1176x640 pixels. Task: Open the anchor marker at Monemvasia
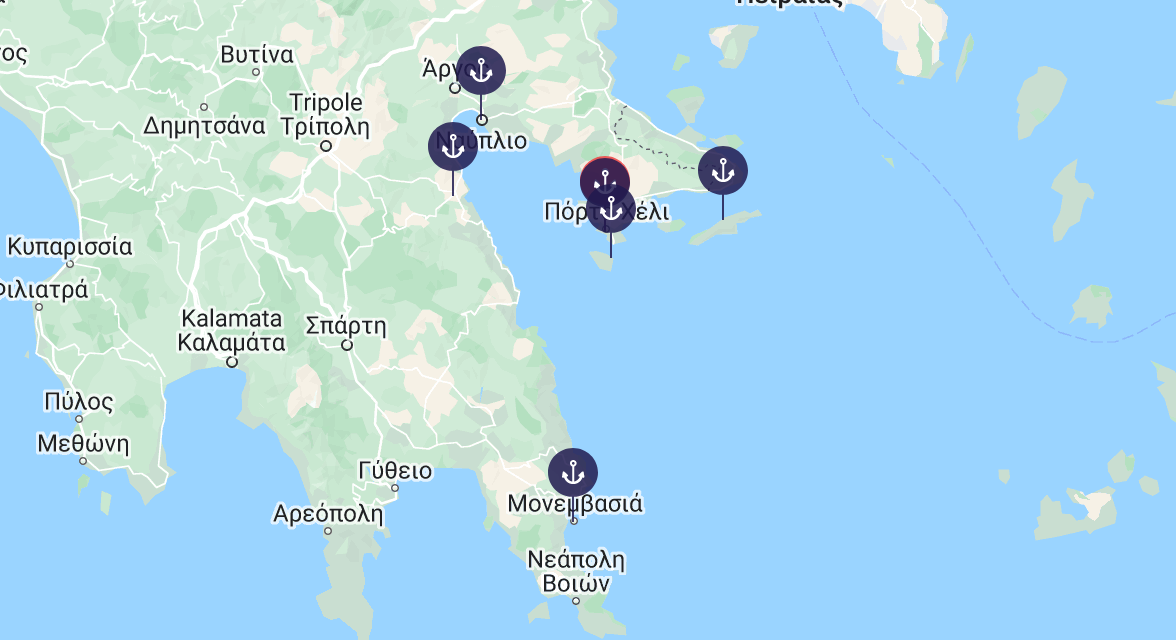point(573,472)
